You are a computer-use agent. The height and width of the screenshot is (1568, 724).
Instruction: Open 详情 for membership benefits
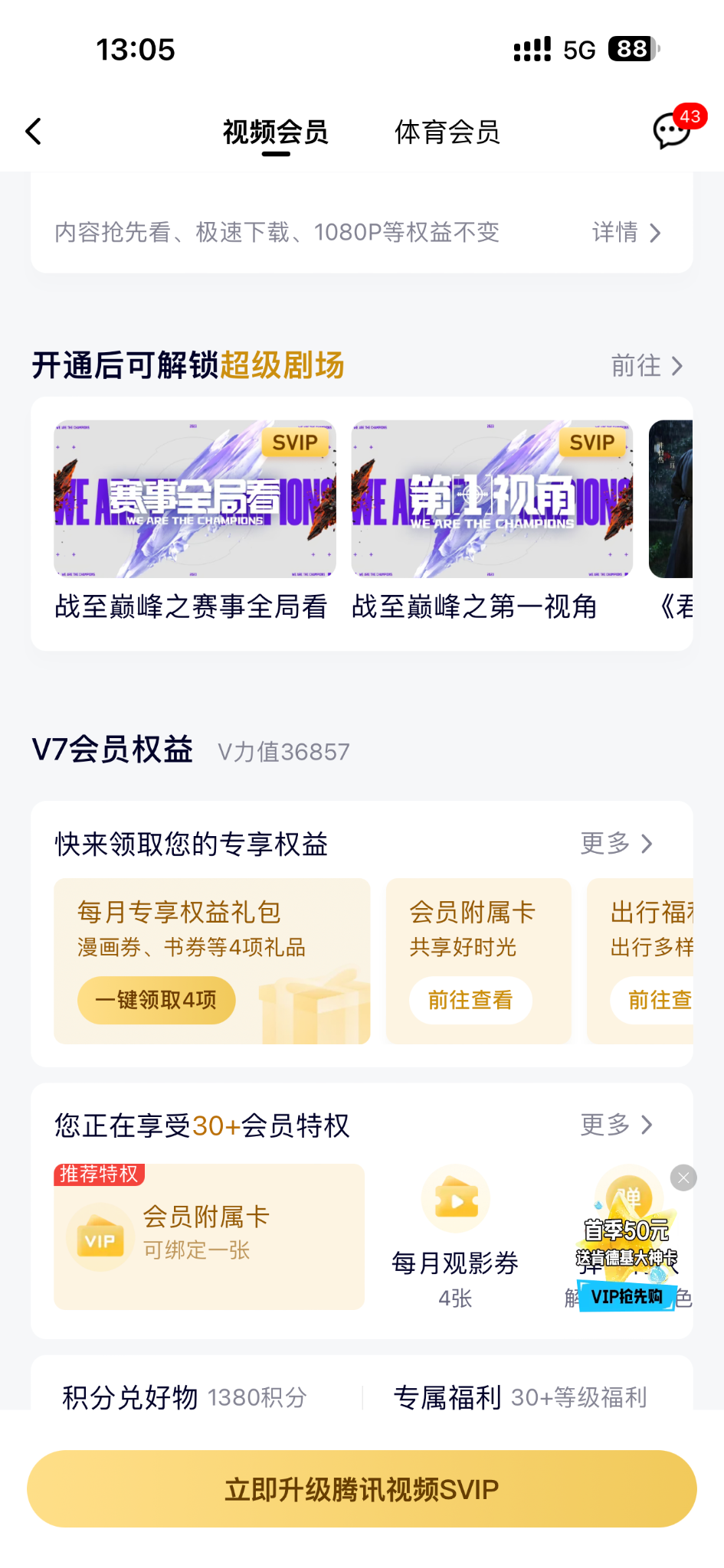(626, 232)
